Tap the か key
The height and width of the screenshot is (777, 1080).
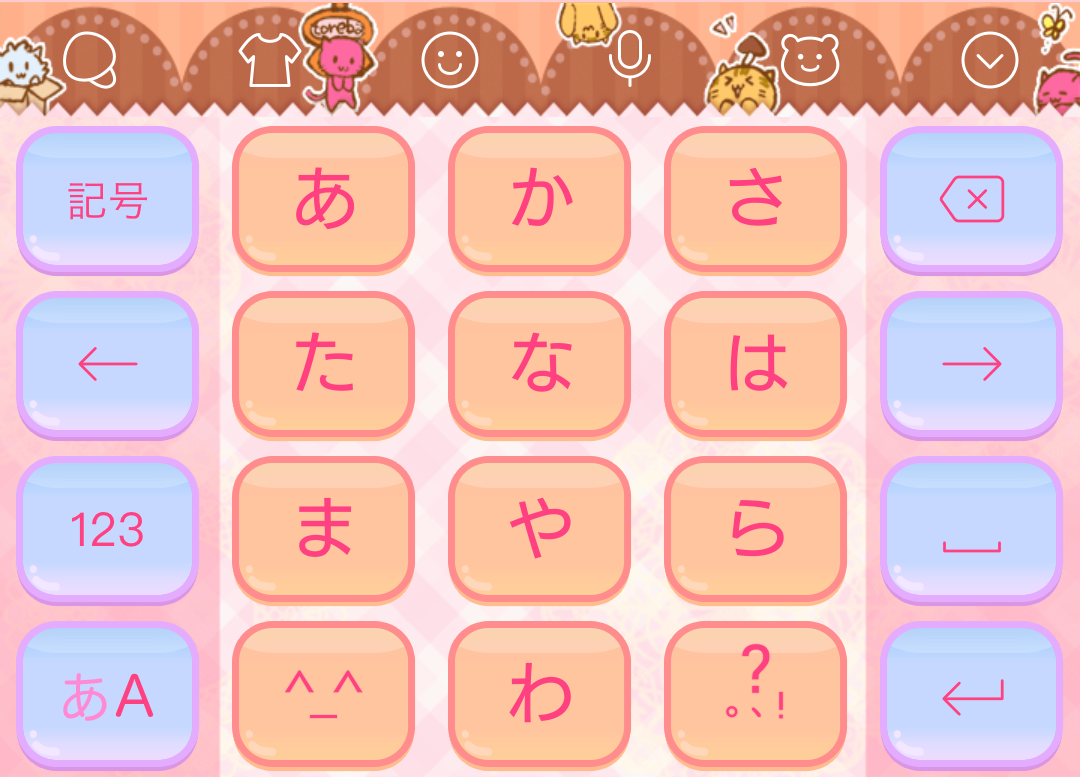pyautogui.click(x=540, y=200)
